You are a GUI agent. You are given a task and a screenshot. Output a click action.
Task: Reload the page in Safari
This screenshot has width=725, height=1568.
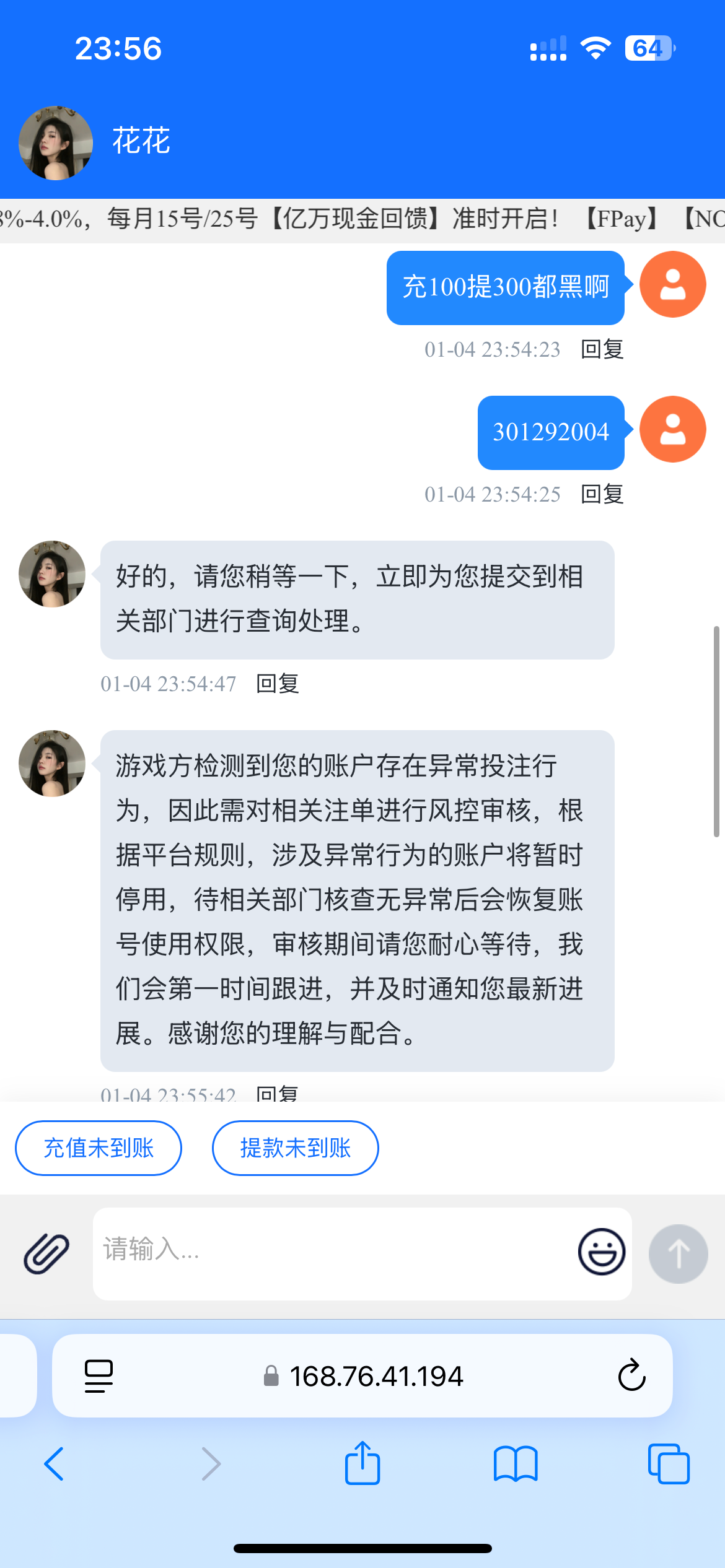tap(631, 1376)
